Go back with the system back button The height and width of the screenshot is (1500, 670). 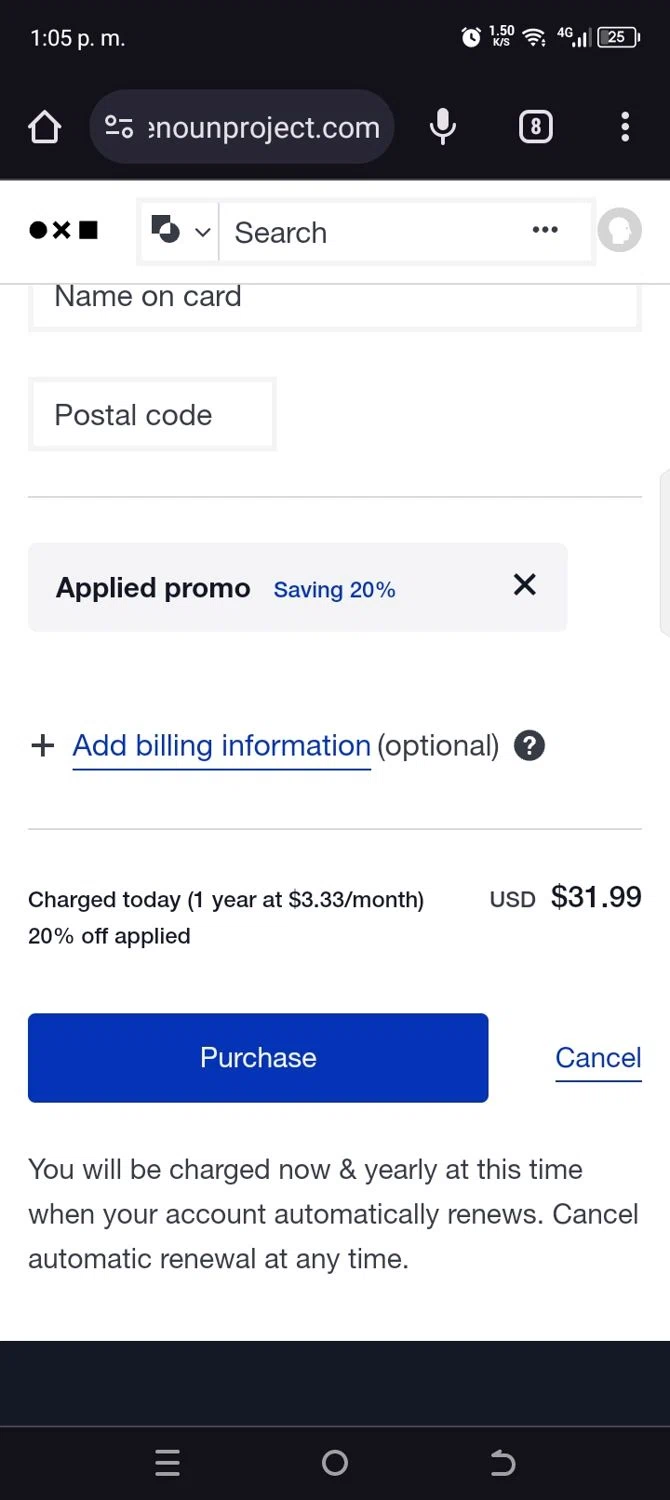502,1464
